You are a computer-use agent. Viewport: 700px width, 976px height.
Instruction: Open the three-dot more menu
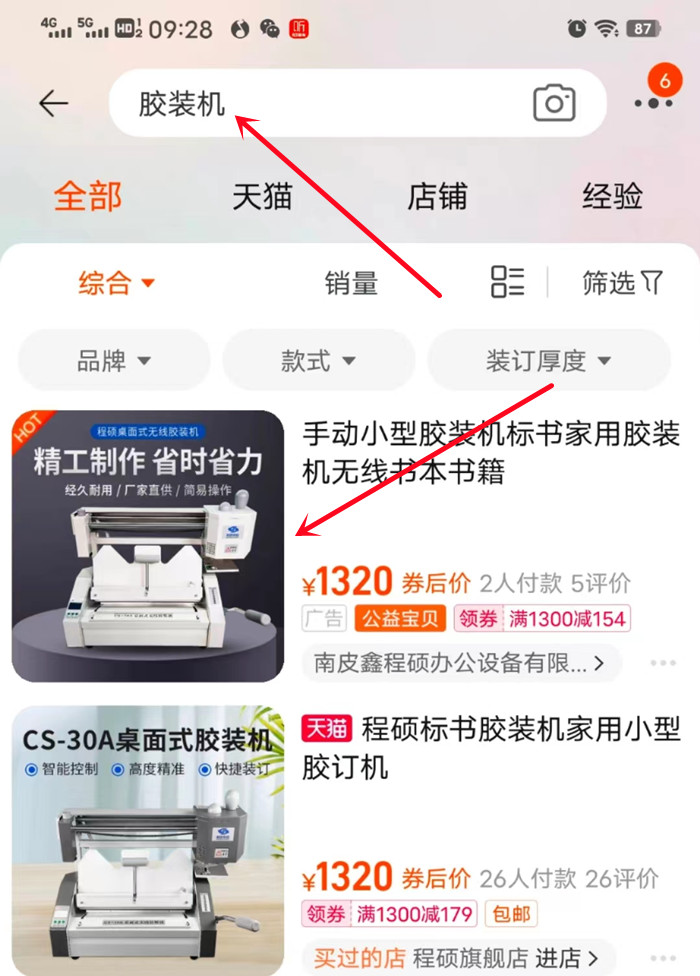653,103
